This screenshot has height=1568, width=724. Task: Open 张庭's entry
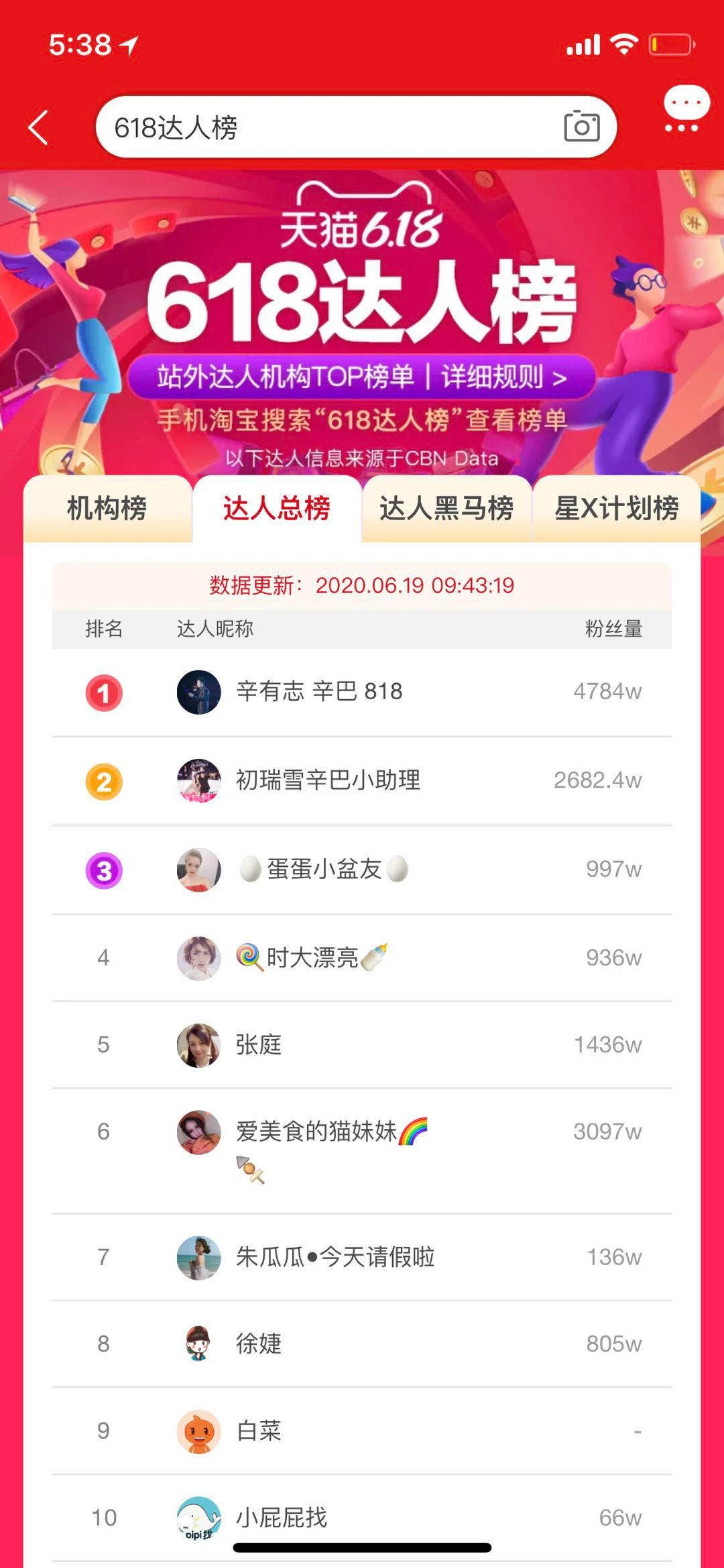tap(362, 1045)
